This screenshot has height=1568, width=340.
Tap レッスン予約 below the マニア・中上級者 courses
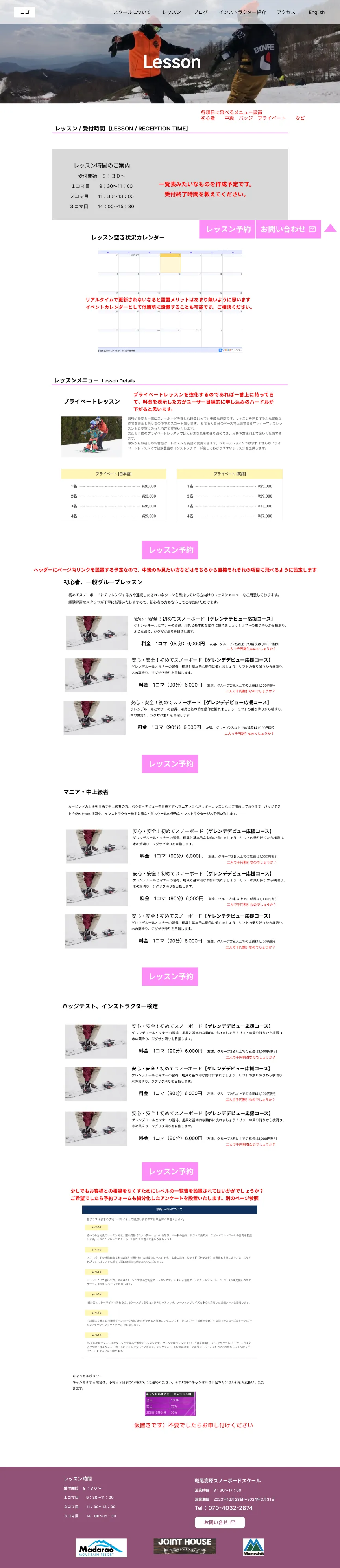point(170,976)
